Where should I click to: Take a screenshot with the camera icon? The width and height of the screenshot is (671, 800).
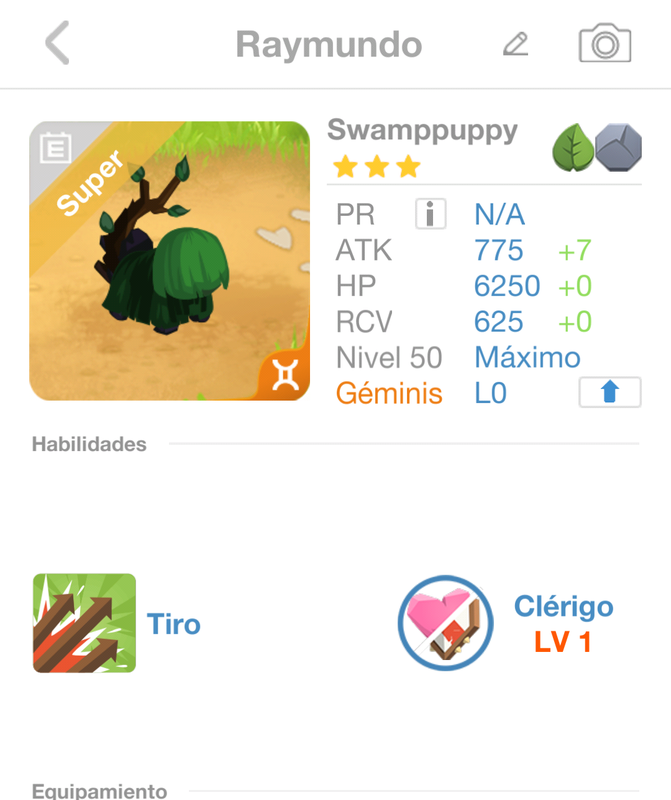coord(605,44)
